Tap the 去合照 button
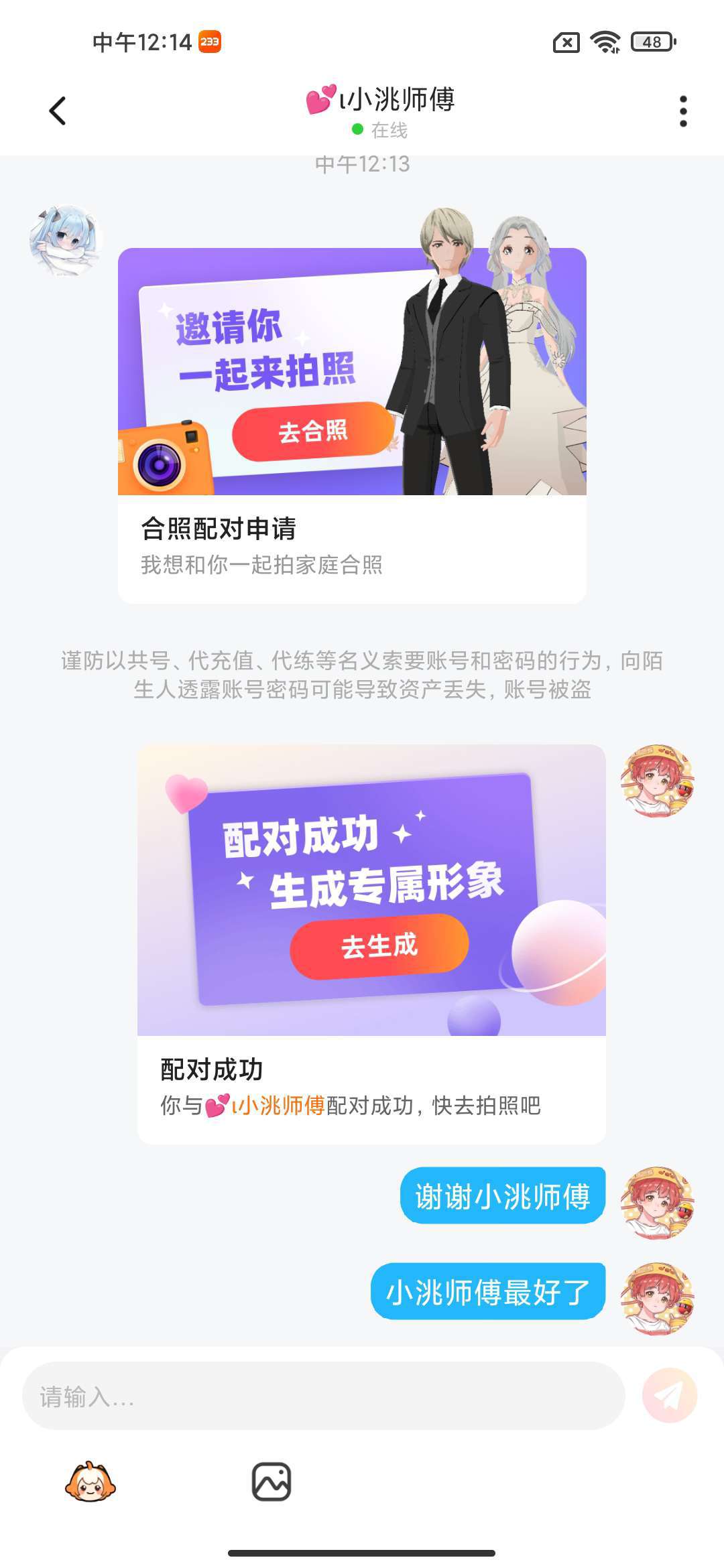The height and width of the screenshot is (1568, 724). pyautogui.click(x=312, y=432)
